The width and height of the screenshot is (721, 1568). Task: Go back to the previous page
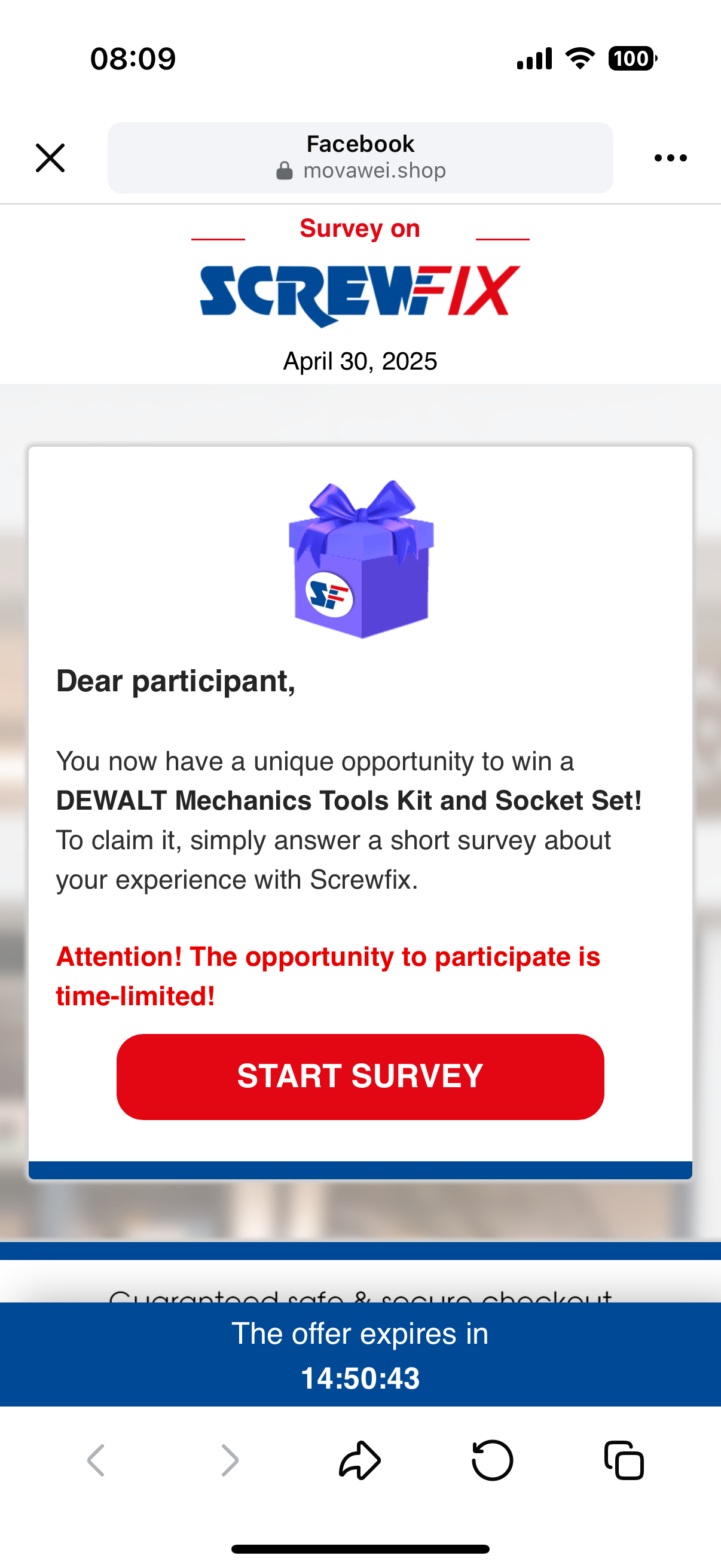[96, 1460]
